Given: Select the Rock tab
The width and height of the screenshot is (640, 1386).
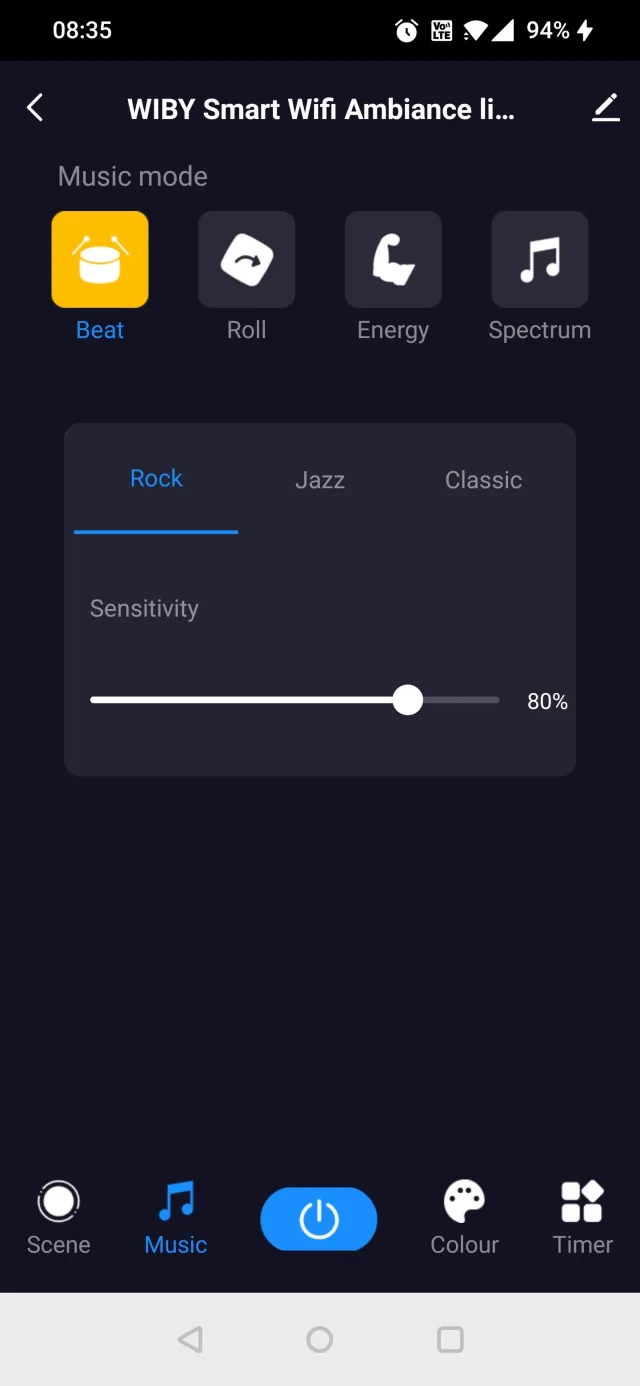Looking at the screenshot, I should [x=156, y=479].
